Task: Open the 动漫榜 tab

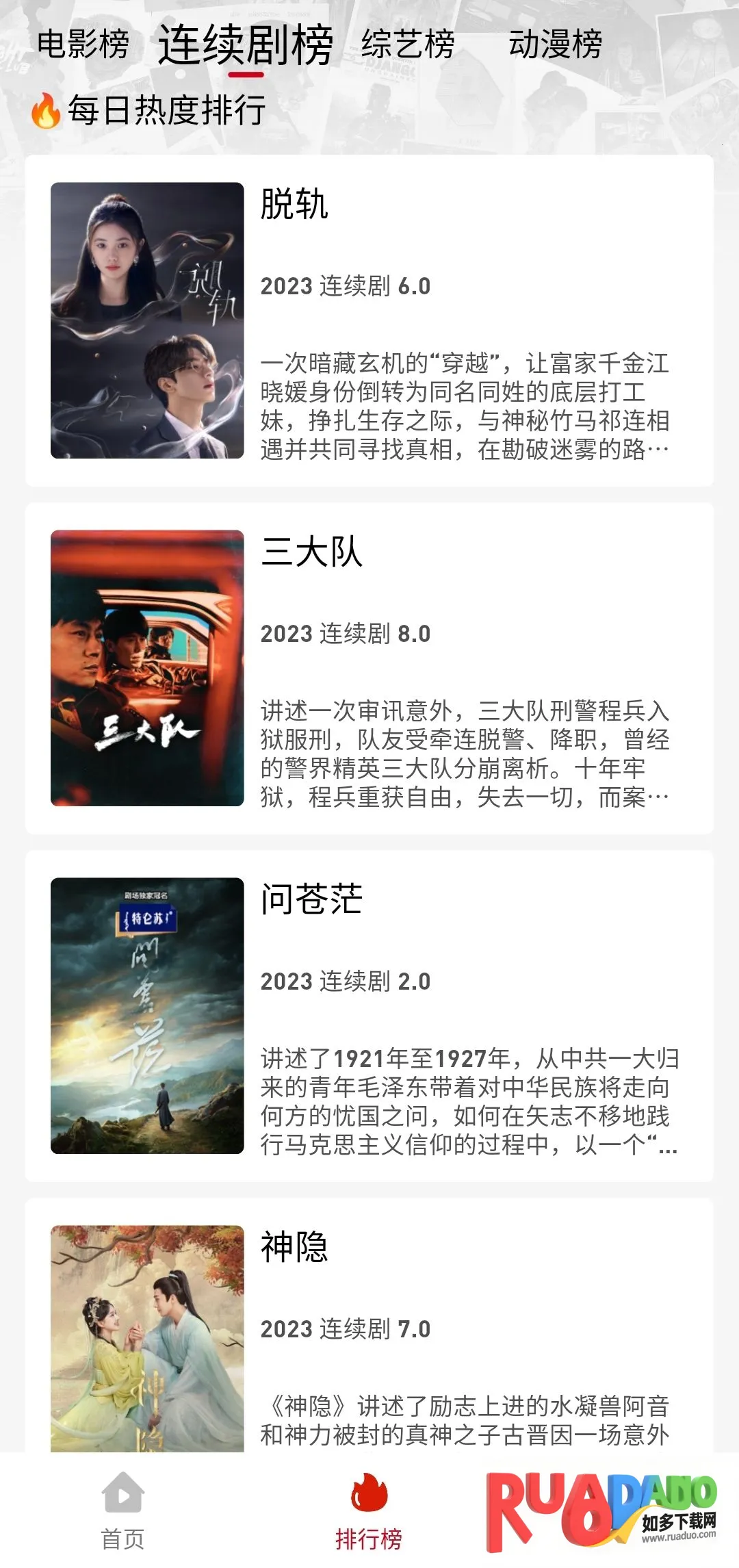Action: tap(555, 44)
